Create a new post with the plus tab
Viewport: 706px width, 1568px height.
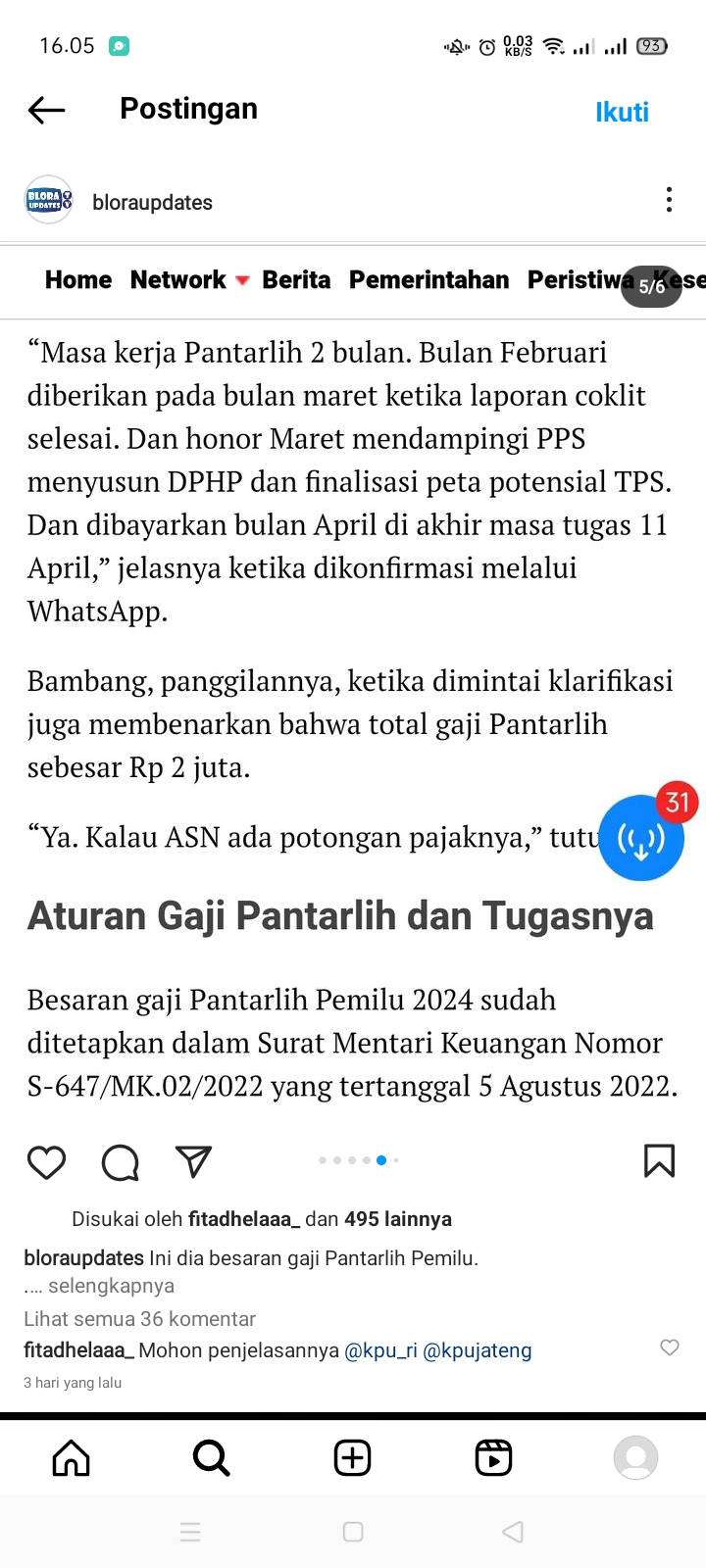(x=352, y=1457)
